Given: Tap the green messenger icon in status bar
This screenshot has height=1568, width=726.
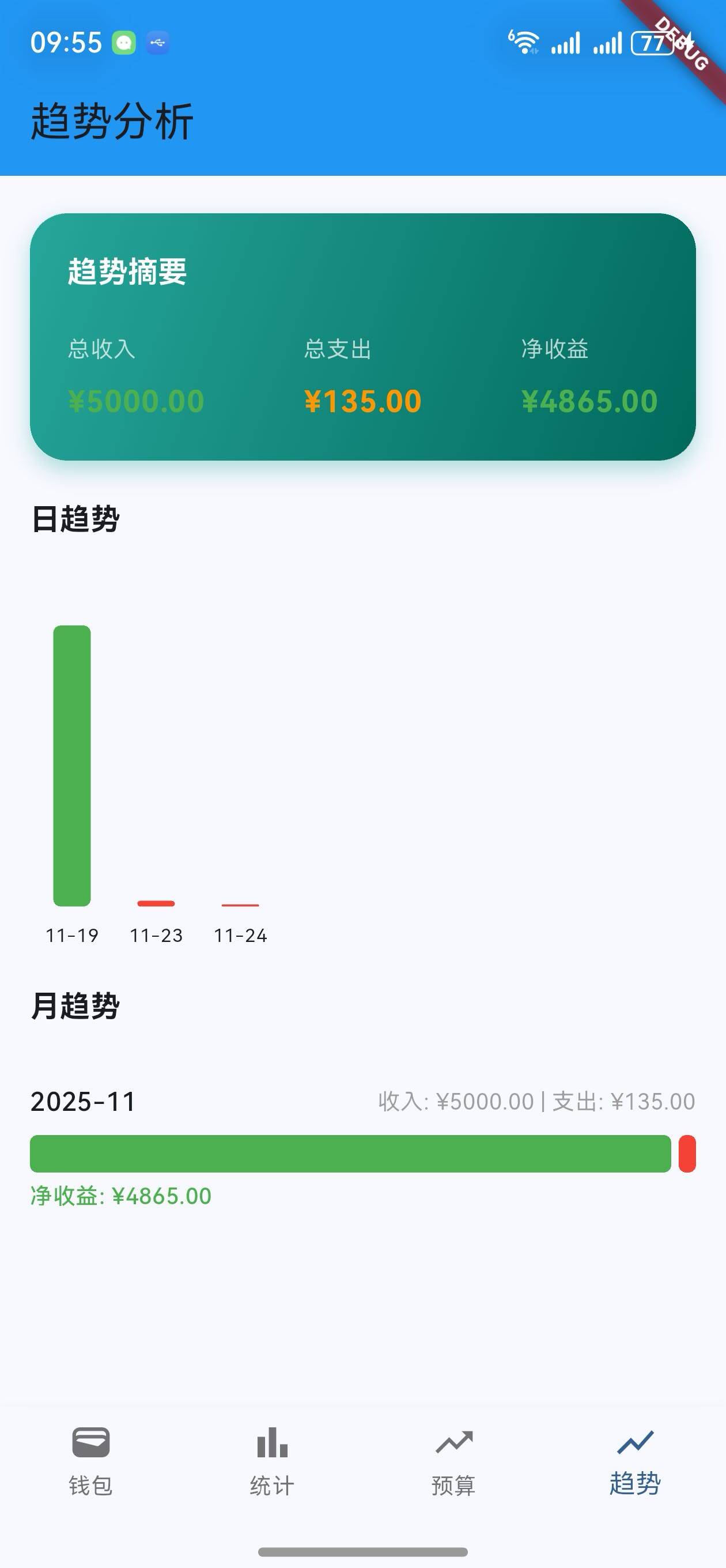Looking at the screenshot, I should (x=124, y=42).
